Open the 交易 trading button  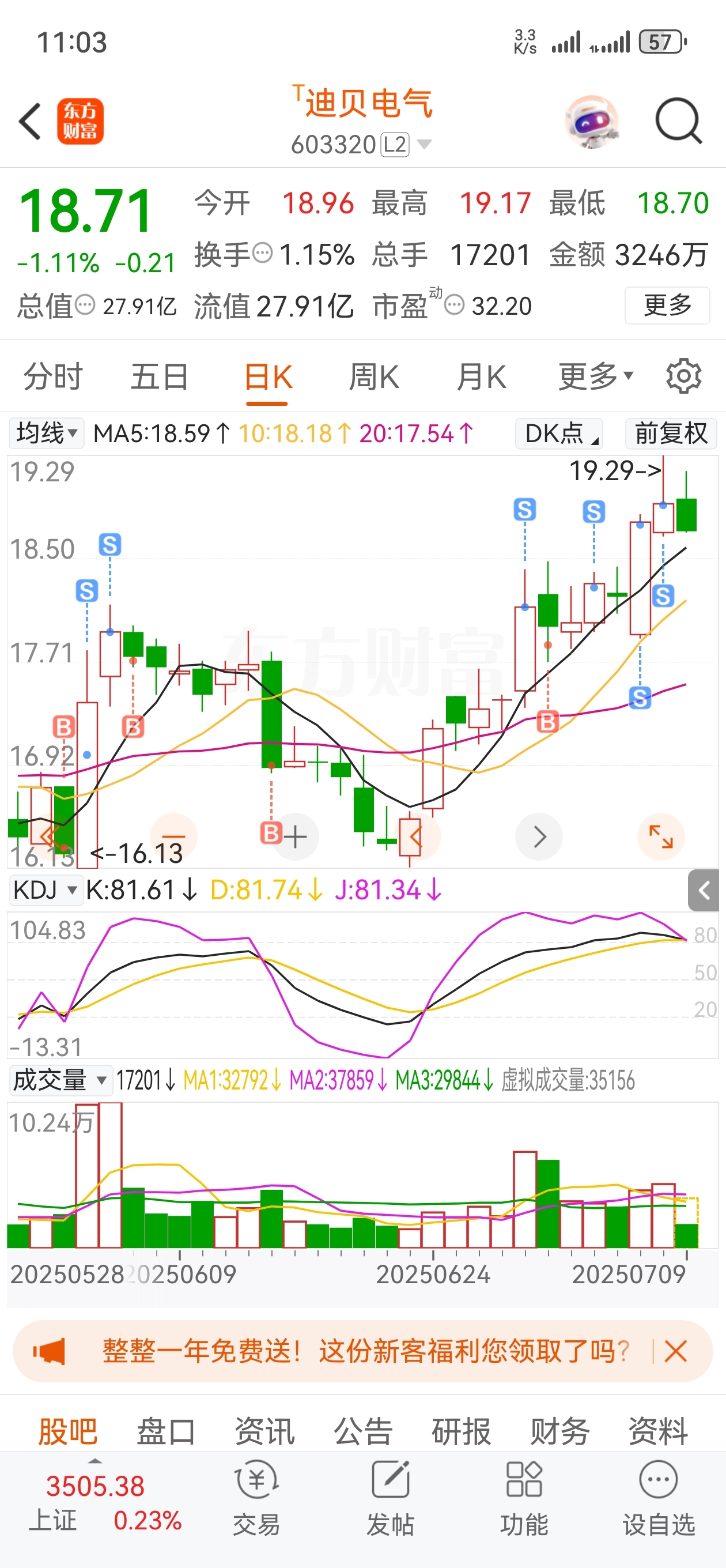[256, 1499]
